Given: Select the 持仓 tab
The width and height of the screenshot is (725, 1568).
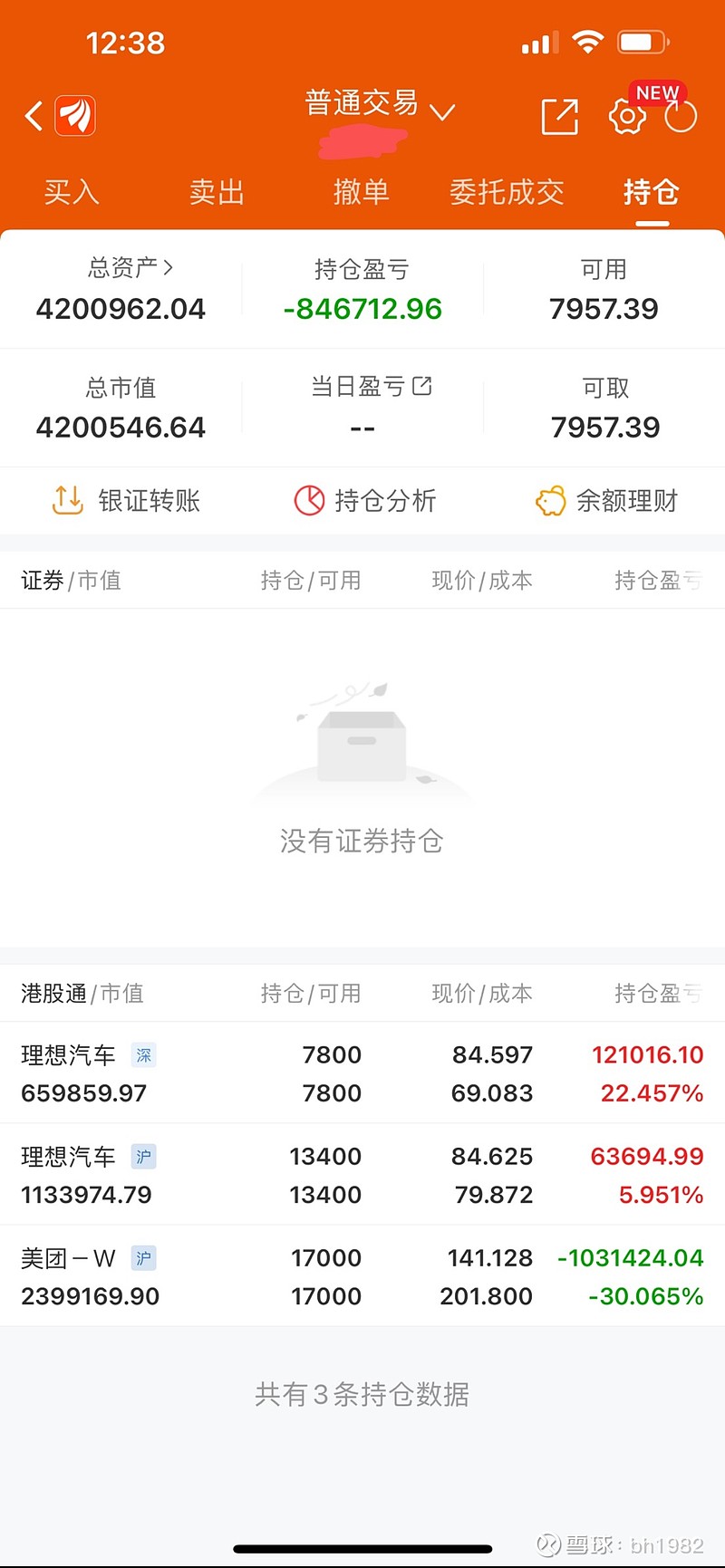Looking at the screenshot, I should 651,192.
